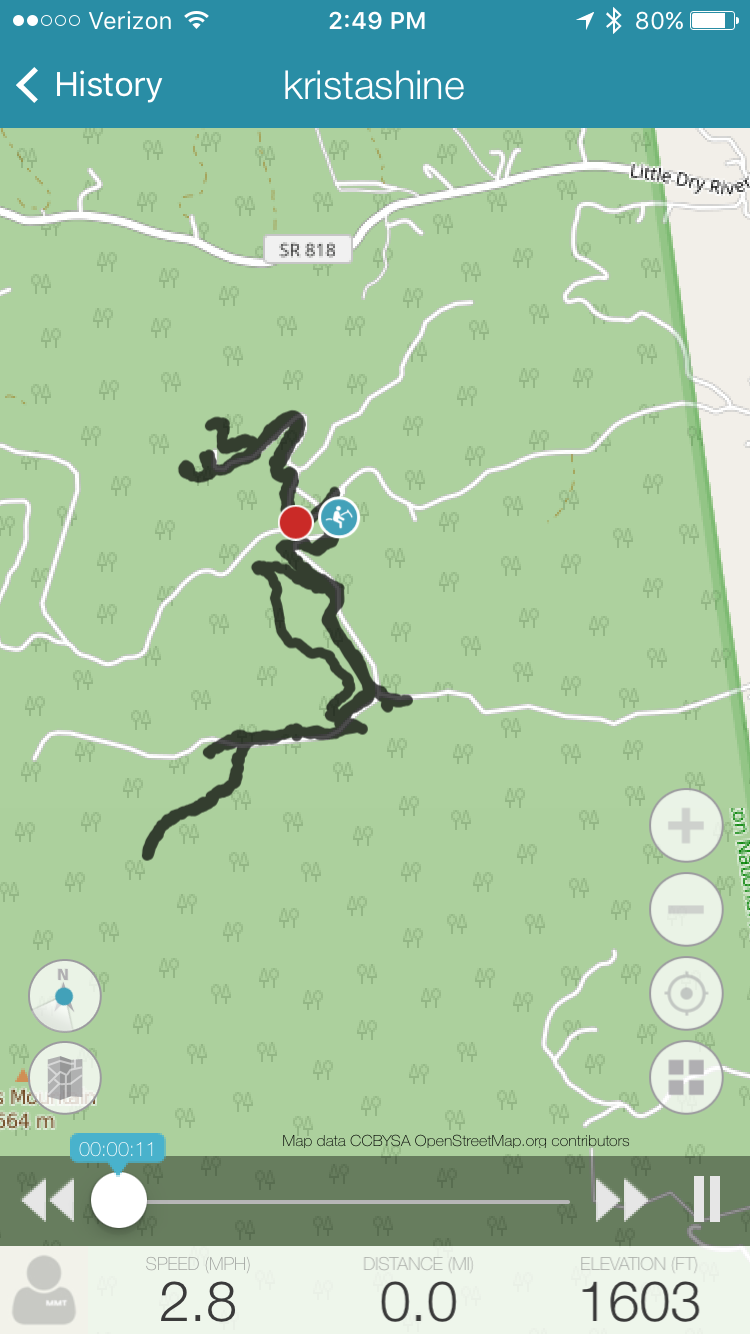750x1334 pixels.
Task: Open the user profile avatar
Action: [44, 1291]
